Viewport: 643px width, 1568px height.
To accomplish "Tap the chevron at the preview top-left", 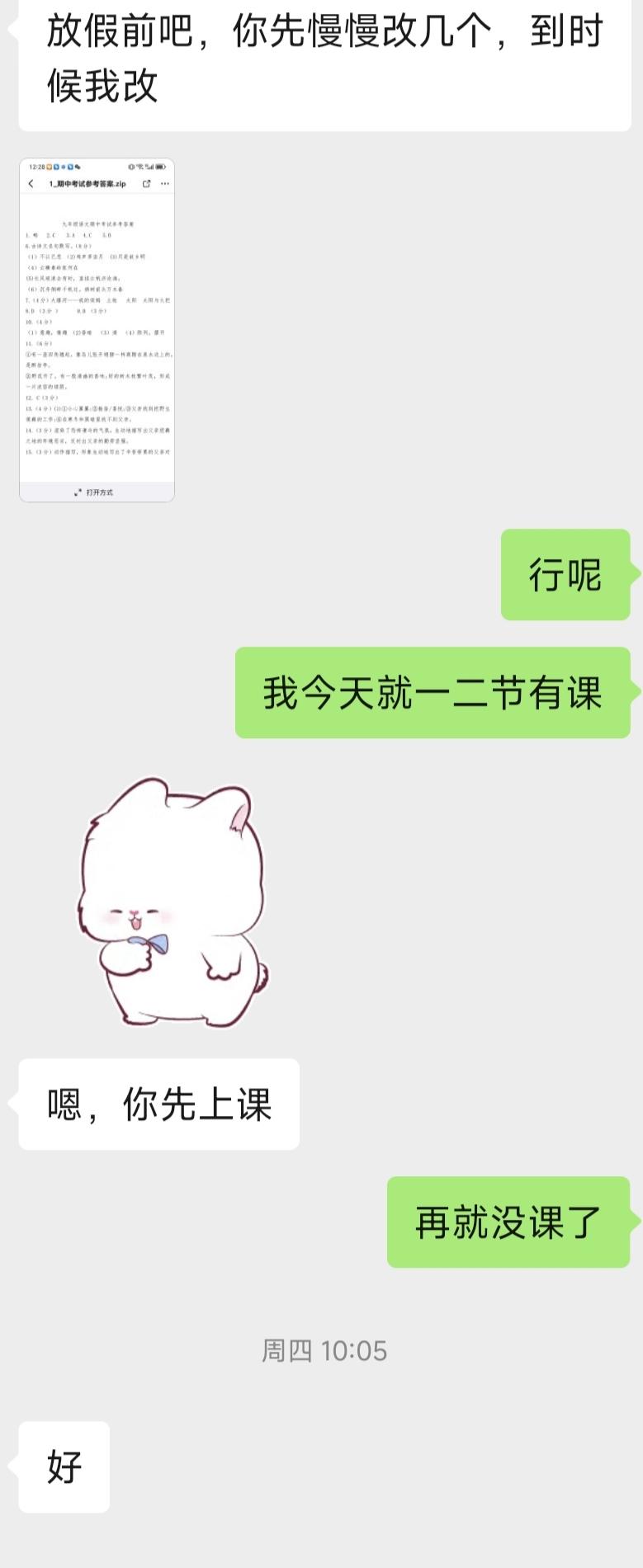I will pos(31,183).
